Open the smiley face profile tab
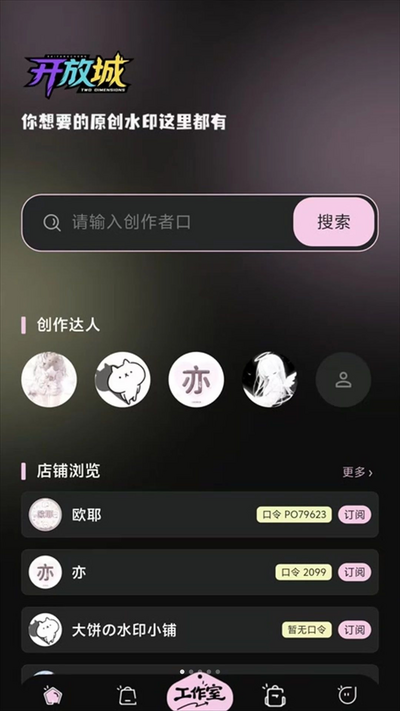The width and height of the screenshot is (400, 711). (x=347, y=695)
